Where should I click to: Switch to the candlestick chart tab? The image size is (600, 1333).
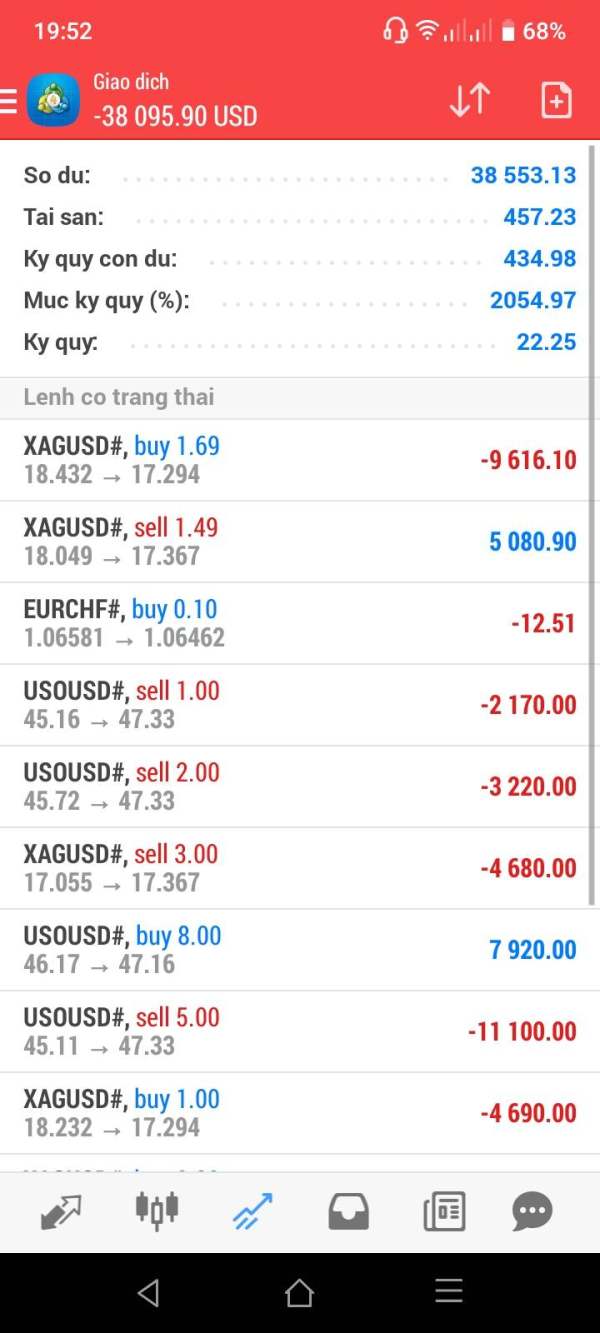coord(157,1210)
